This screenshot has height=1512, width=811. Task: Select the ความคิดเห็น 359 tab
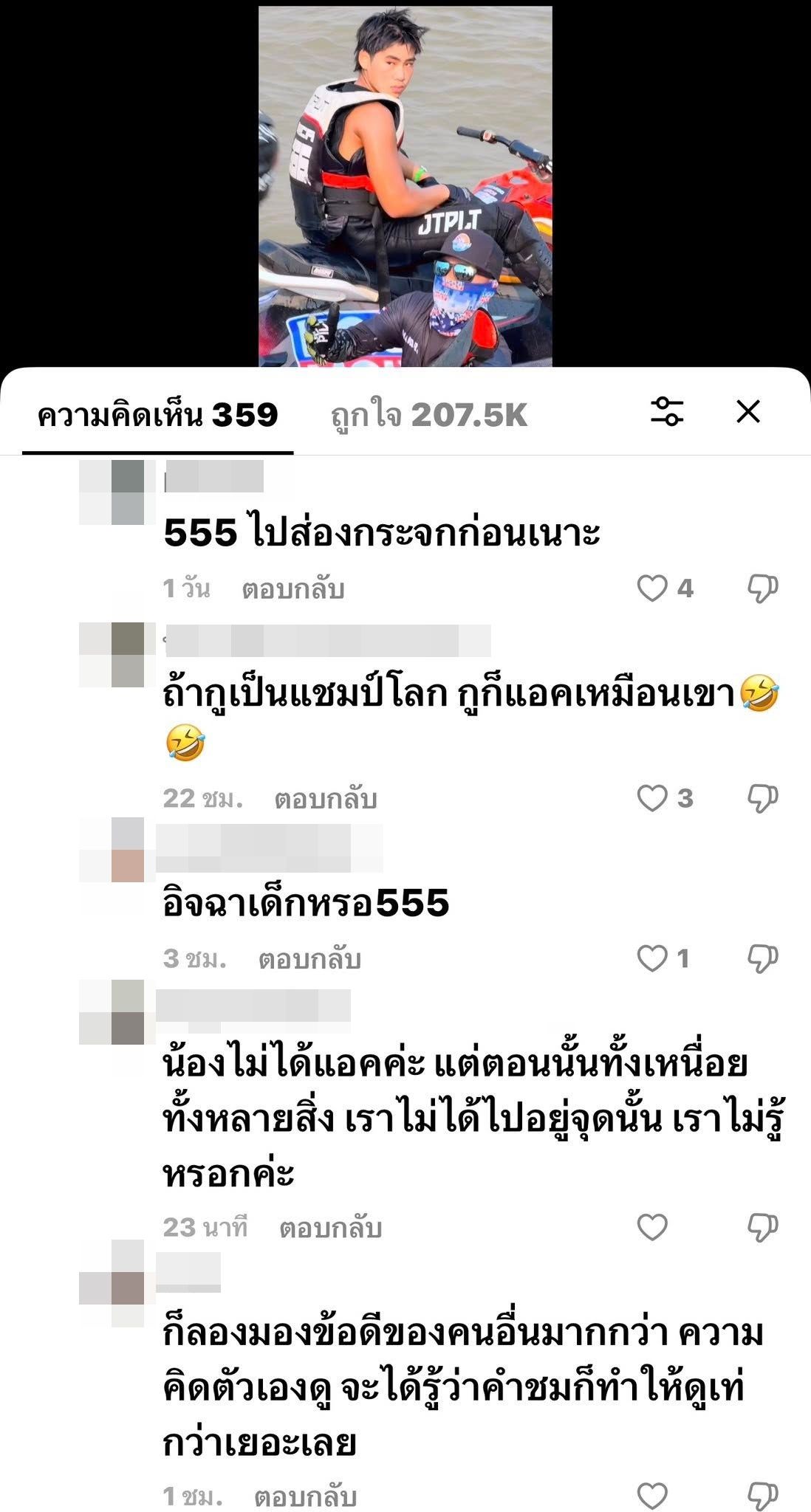[157, 415]
